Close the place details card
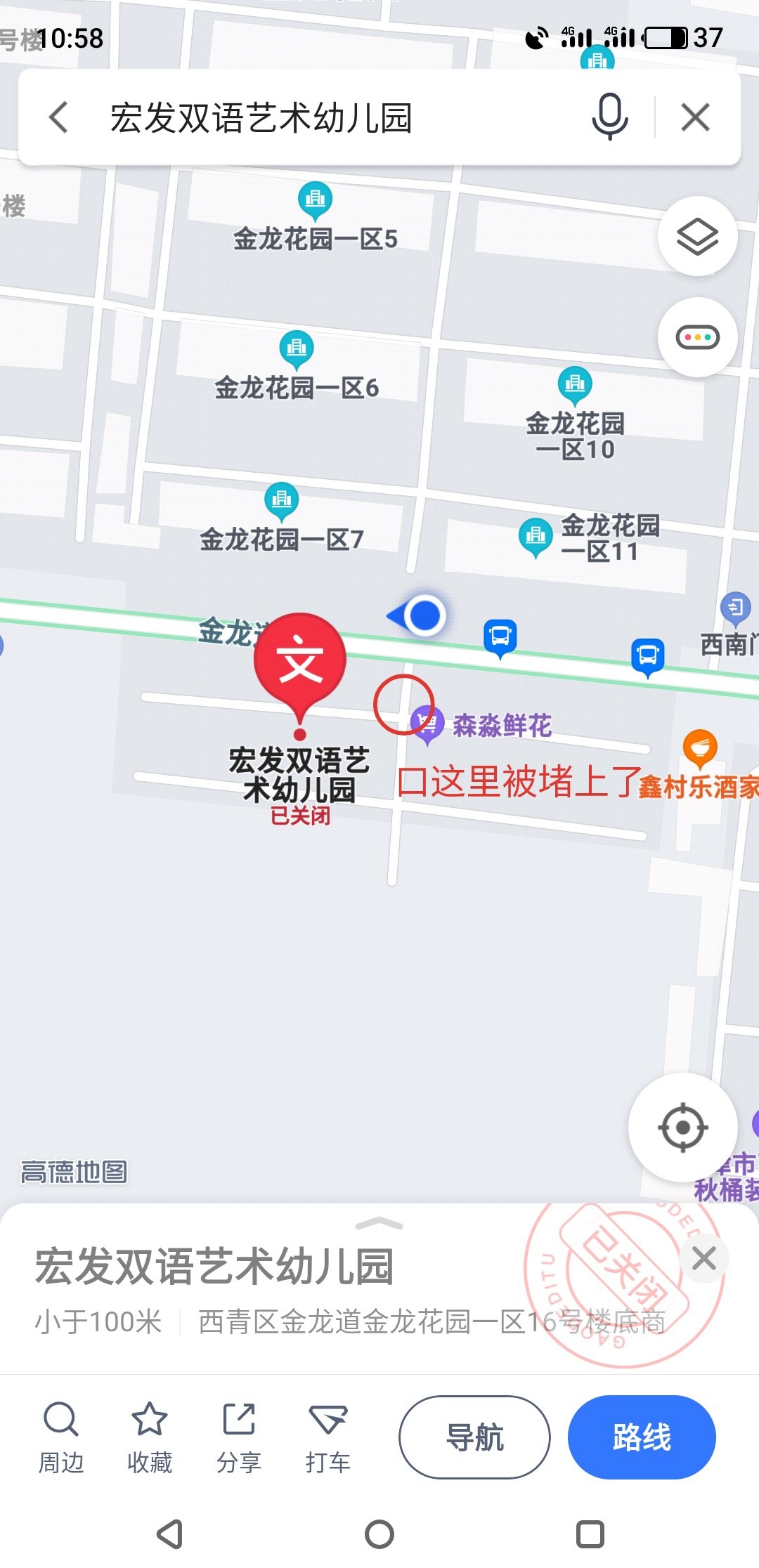759x1568 pixels. point(703,1258)
